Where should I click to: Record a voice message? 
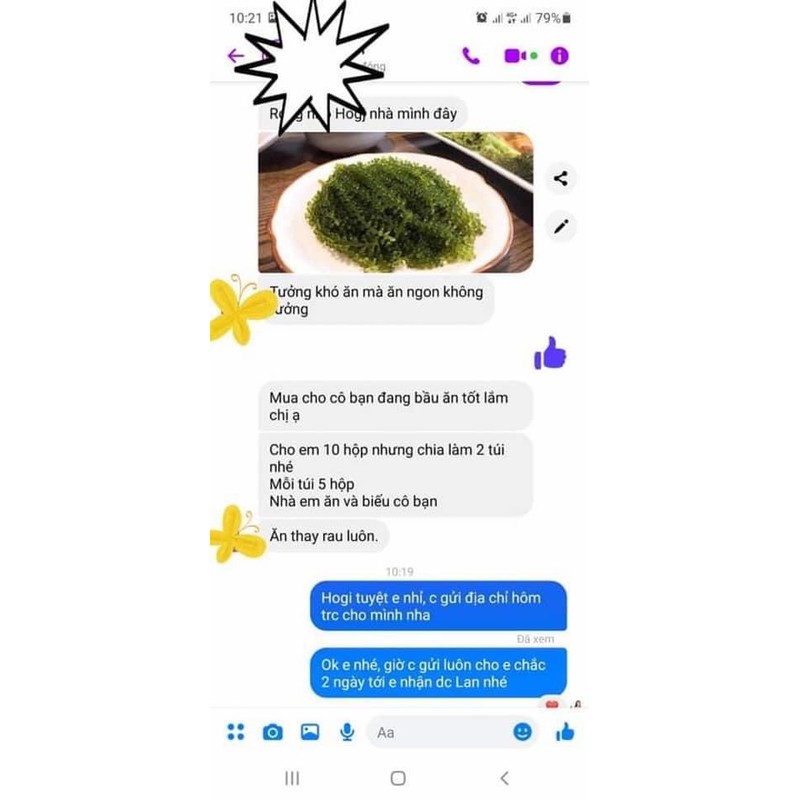click(x=347, y=732)
